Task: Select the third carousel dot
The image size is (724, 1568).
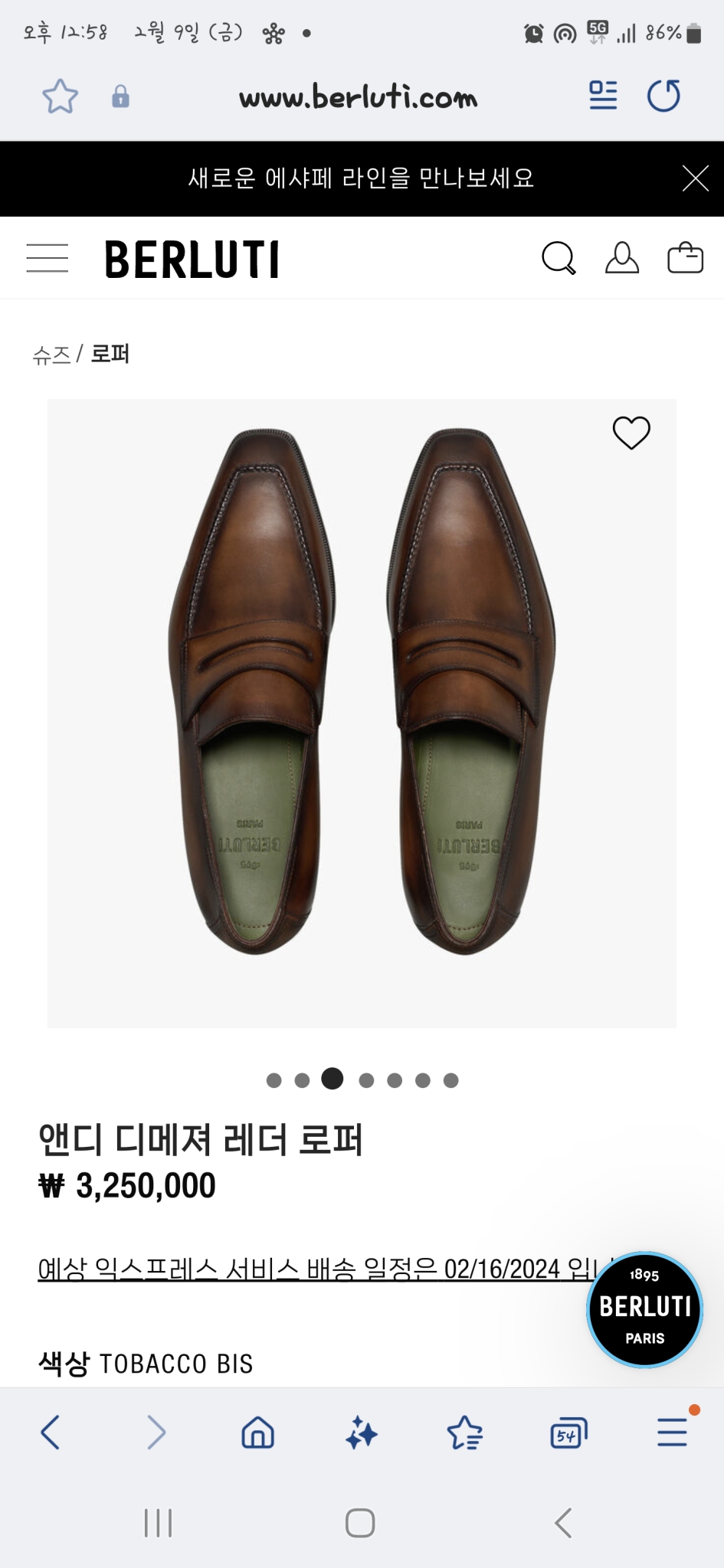Action: click(x=333, y=1080)
